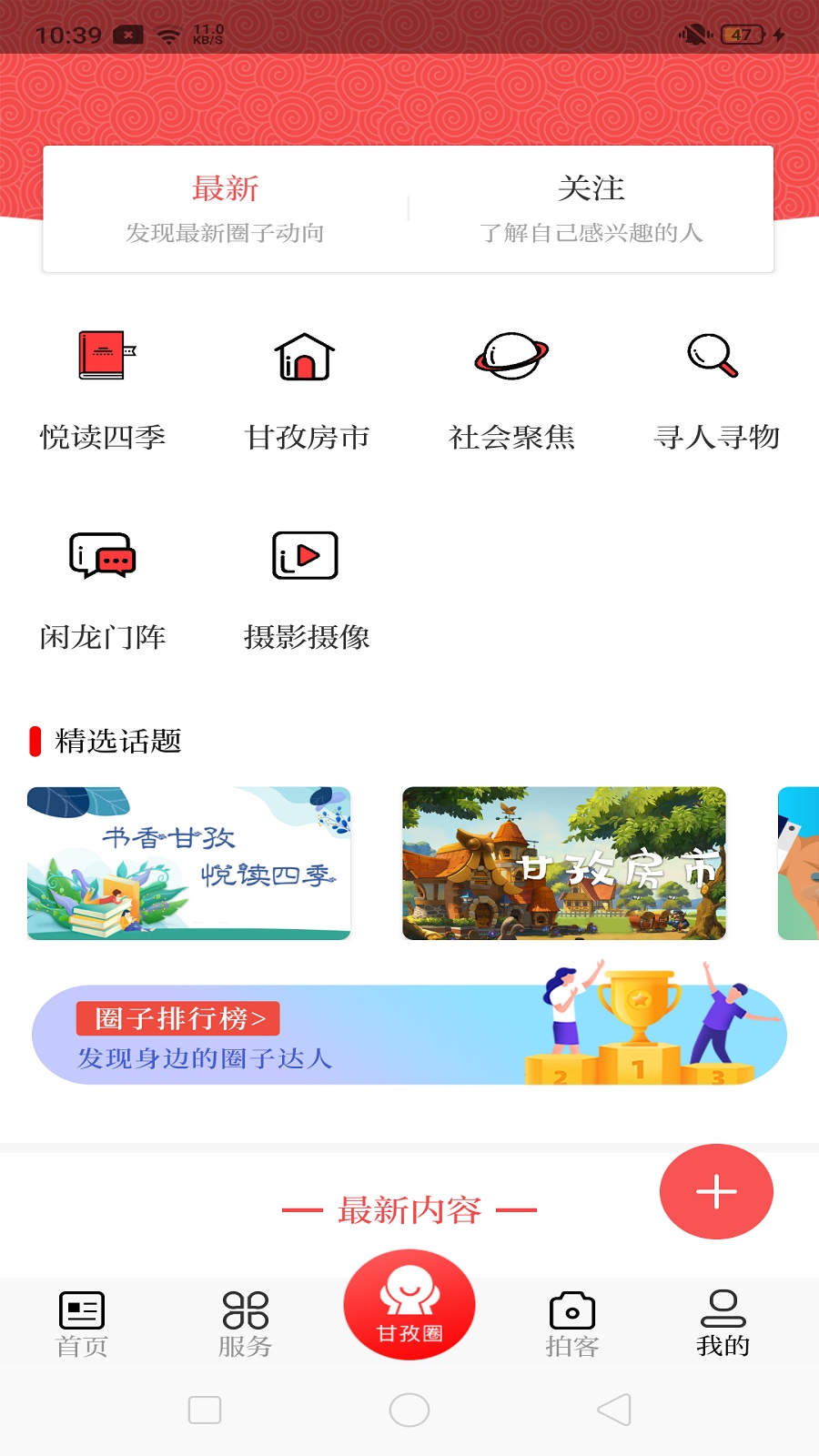Open the 圈子排行榜 ranking button
The width and height of the screenshot is (819, 1456).
177,1018
